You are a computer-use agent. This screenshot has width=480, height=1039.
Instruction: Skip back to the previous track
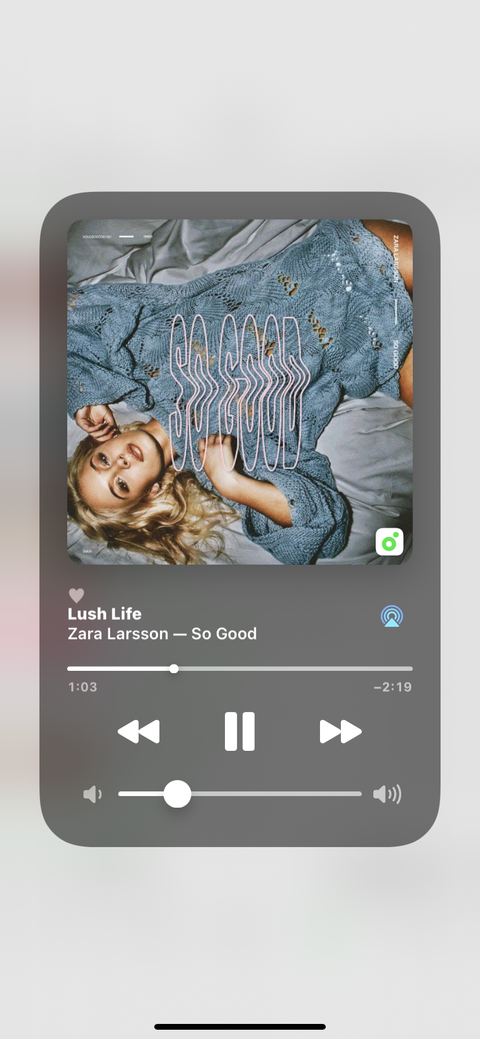pyautogui.click(x=139, y=732)
